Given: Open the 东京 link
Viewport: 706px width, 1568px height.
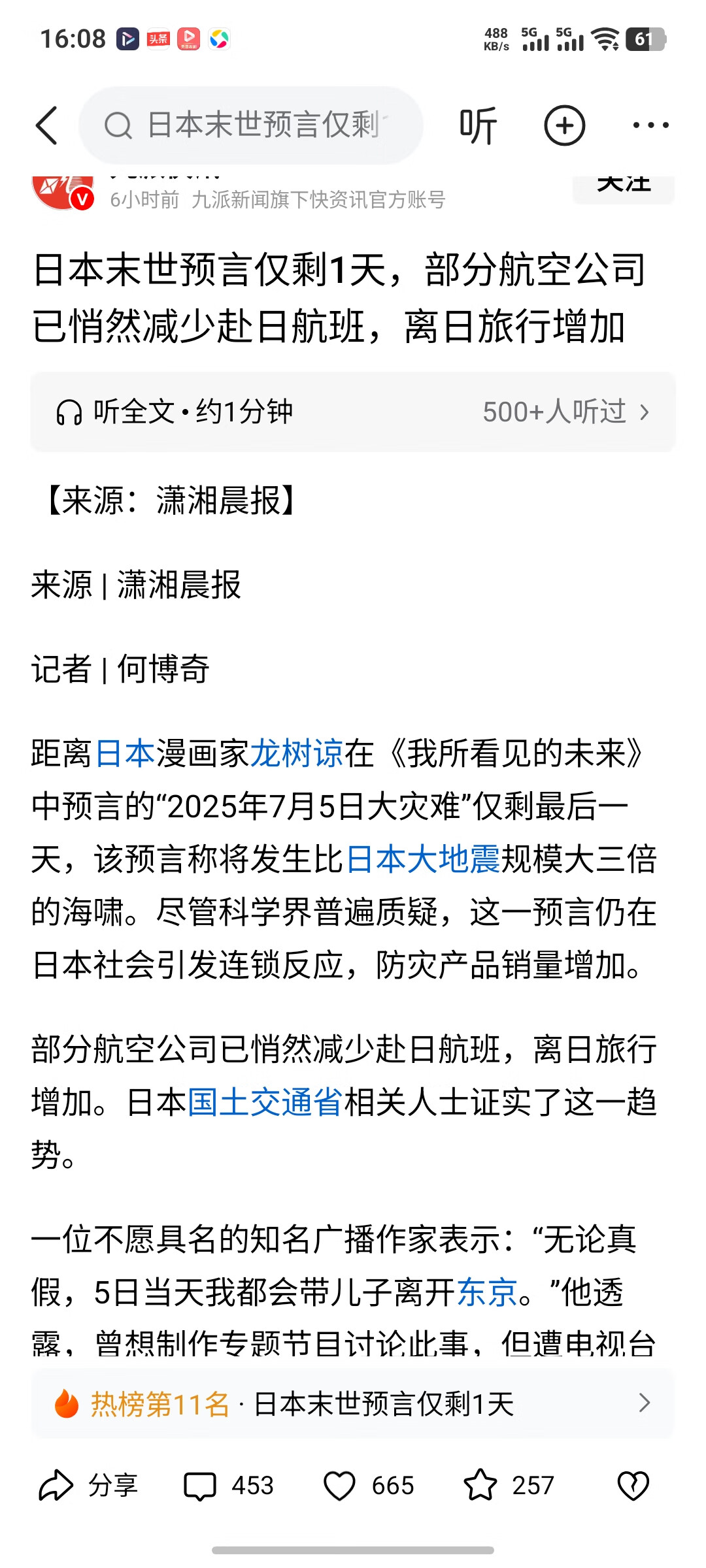Looking at the screenshot, I should 486,1292.
